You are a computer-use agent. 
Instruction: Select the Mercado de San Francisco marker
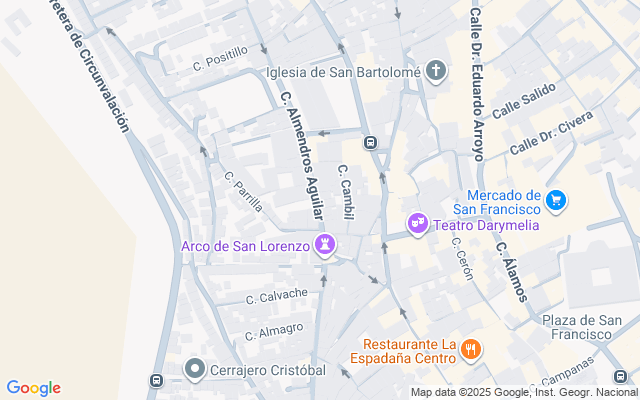(x=557, y=201)
